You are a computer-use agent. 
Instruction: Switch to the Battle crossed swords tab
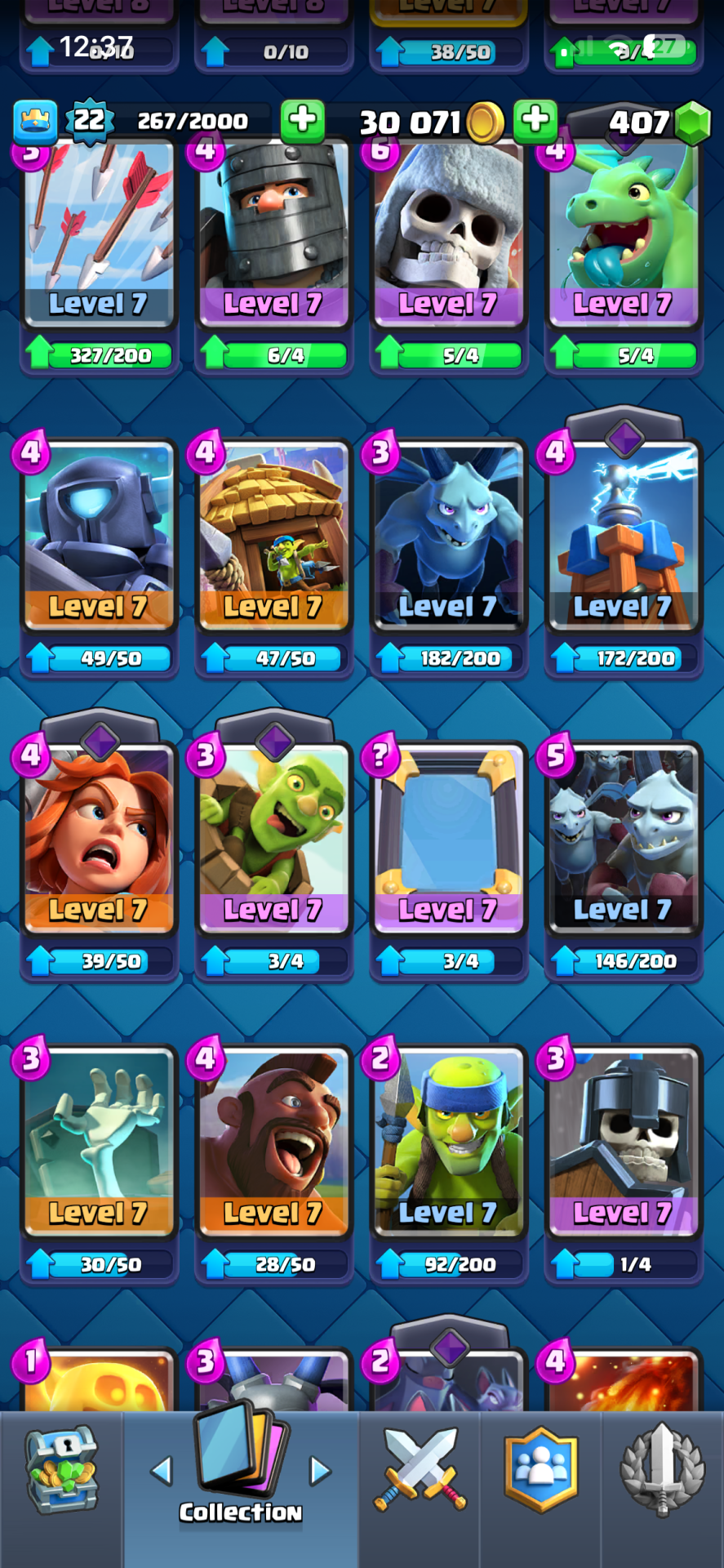click(x=420, y=1470)
